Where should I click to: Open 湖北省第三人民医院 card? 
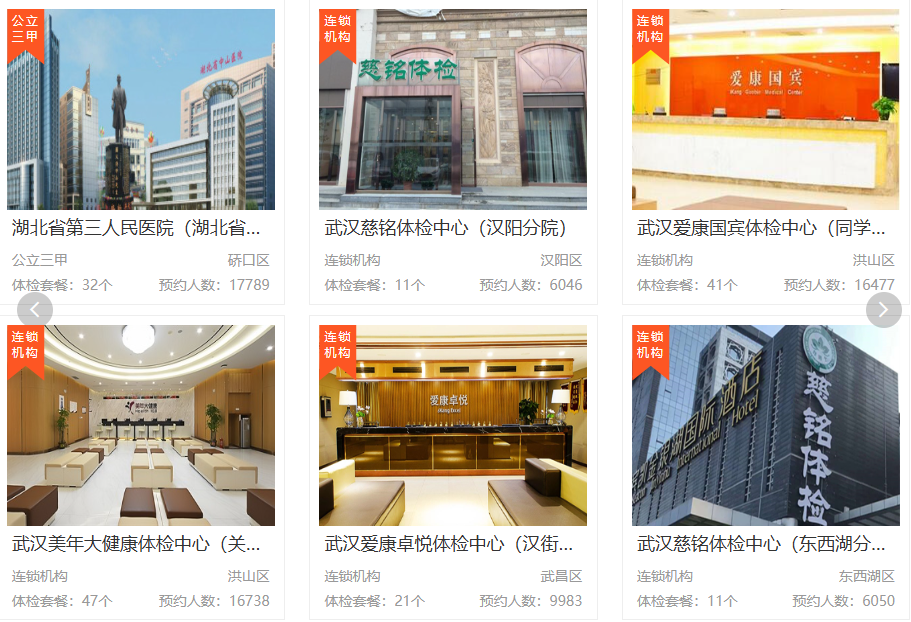coord(140,228)
